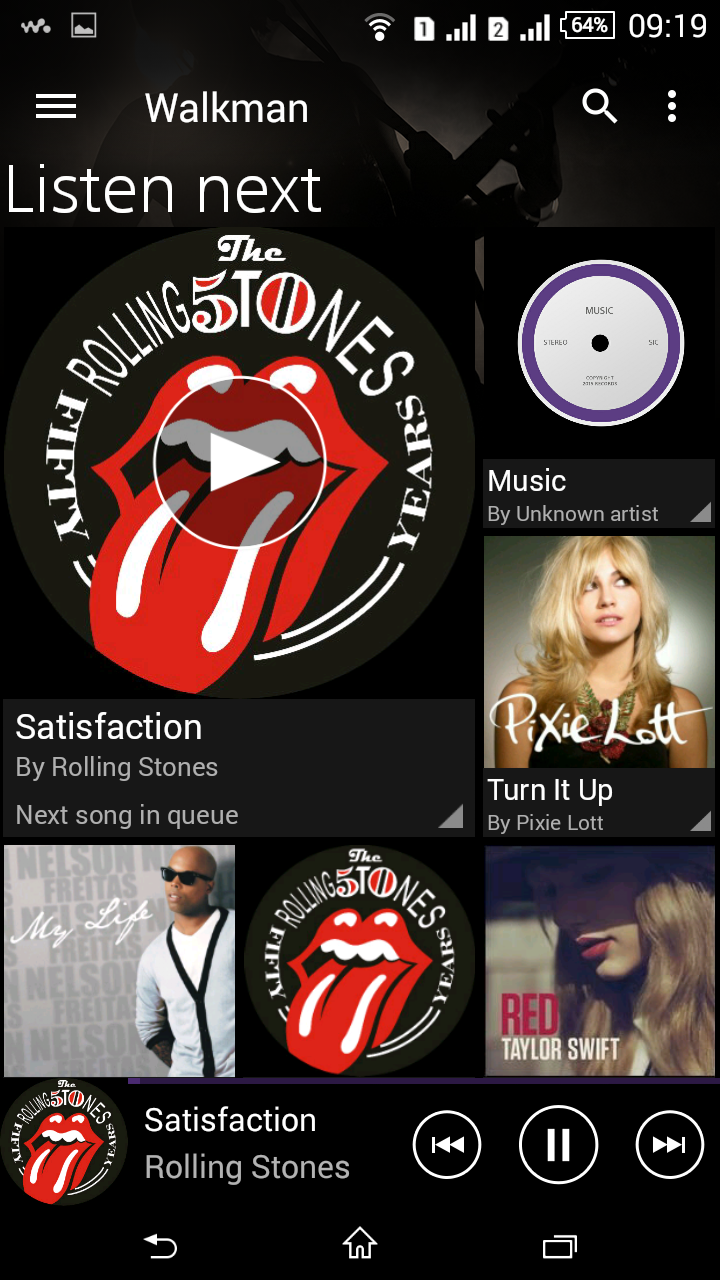This screenshot has height=1280, width=720.
Task: Expand options on the Satisfaction card
Action: coord(451,817)
